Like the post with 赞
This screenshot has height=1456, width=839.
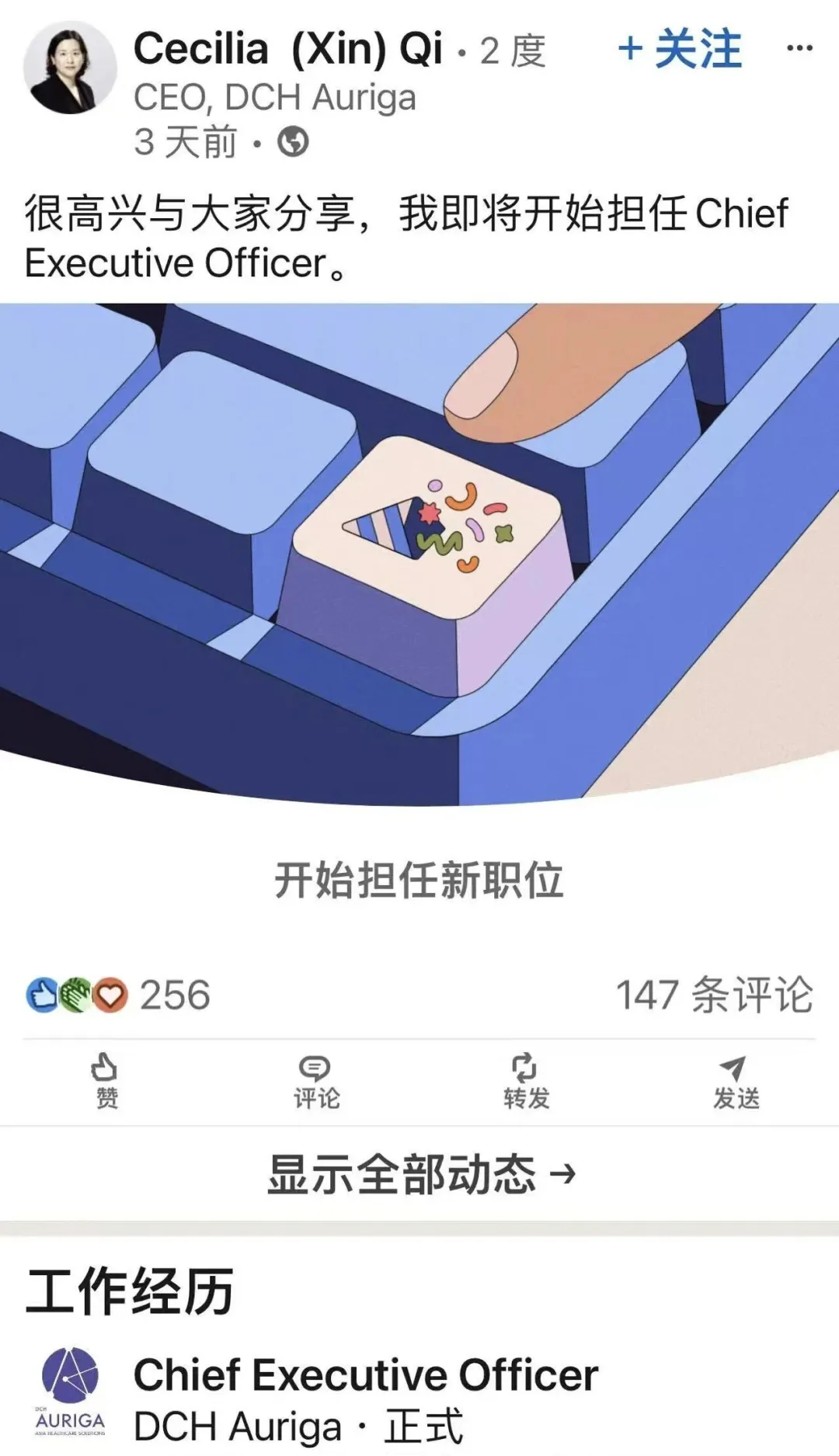click(105, 1081)
